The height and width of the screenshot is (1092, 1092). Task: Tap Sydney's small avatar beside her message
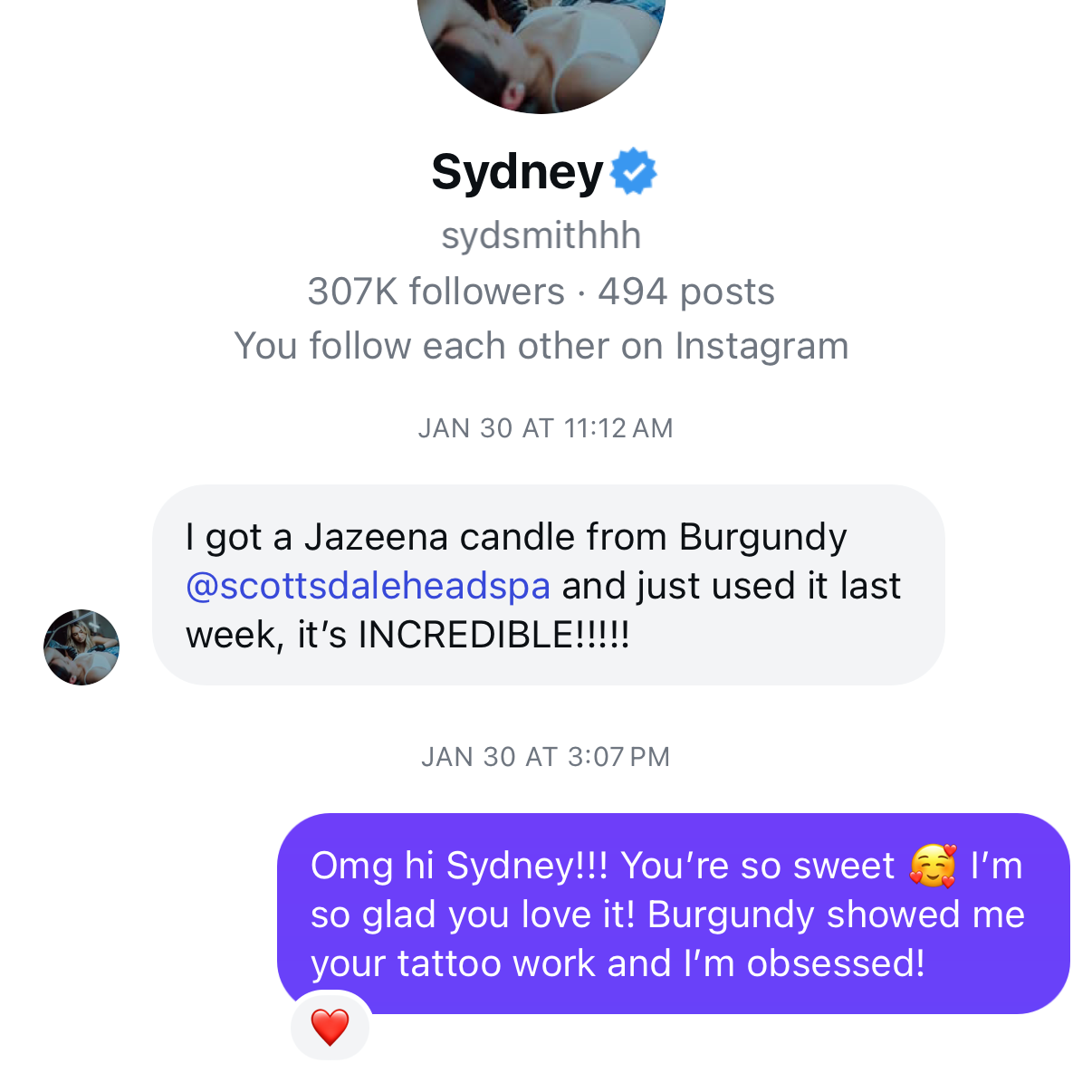click(x=81, y=647)
